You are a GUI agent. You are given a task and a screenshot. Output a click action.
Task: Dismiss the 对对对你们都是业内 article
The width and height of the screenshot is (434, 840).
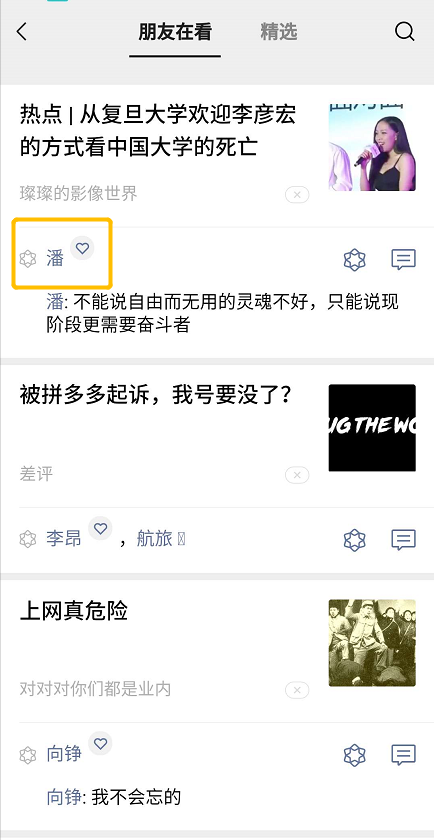coord(297,690)
